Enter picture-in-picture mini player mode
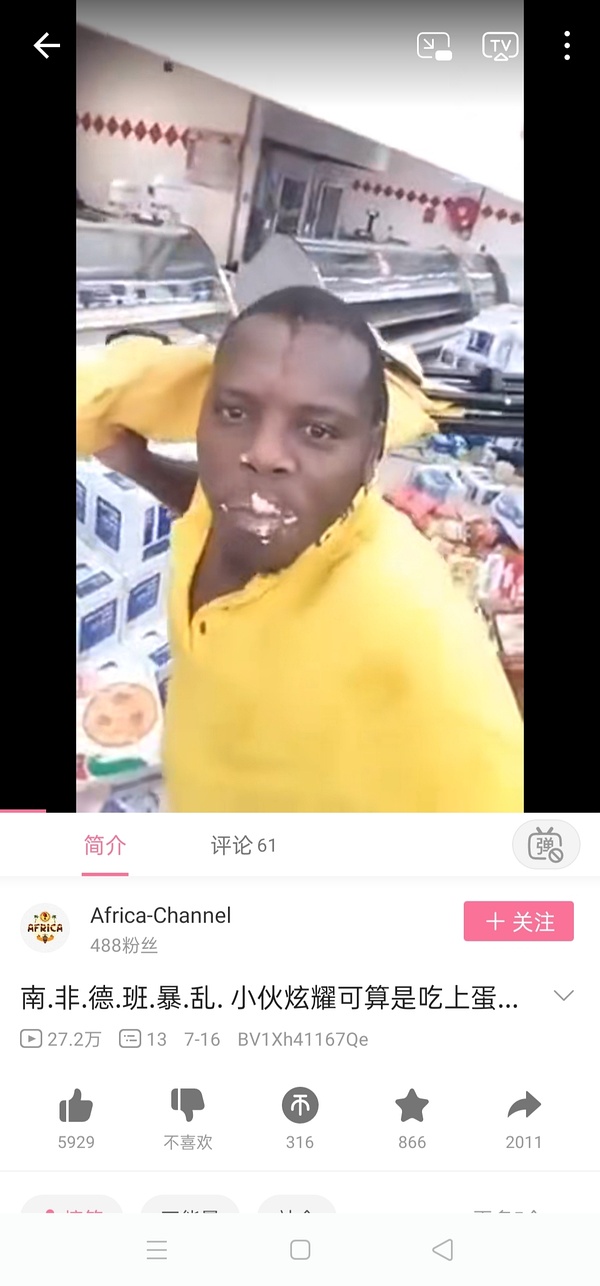 pyautogui.click(x=434, y=46)
